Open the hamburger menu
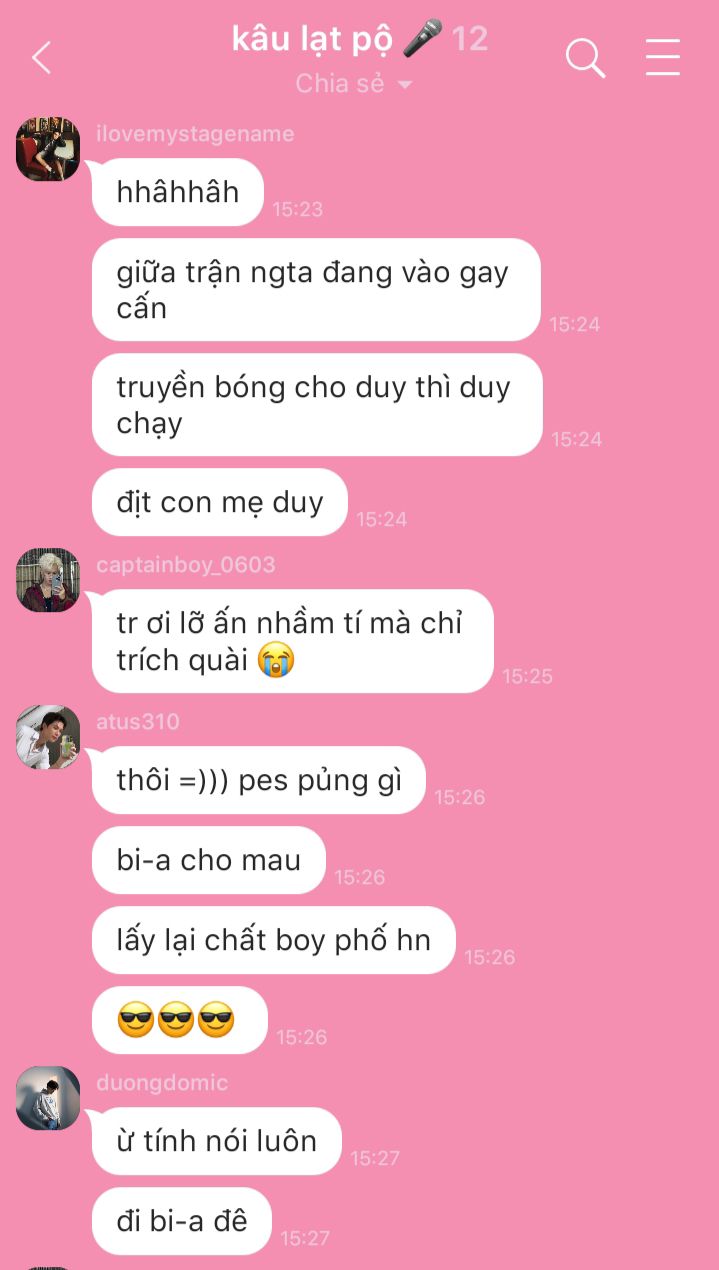This screenshot has width=719, height=1270. (x=662, y=58)
